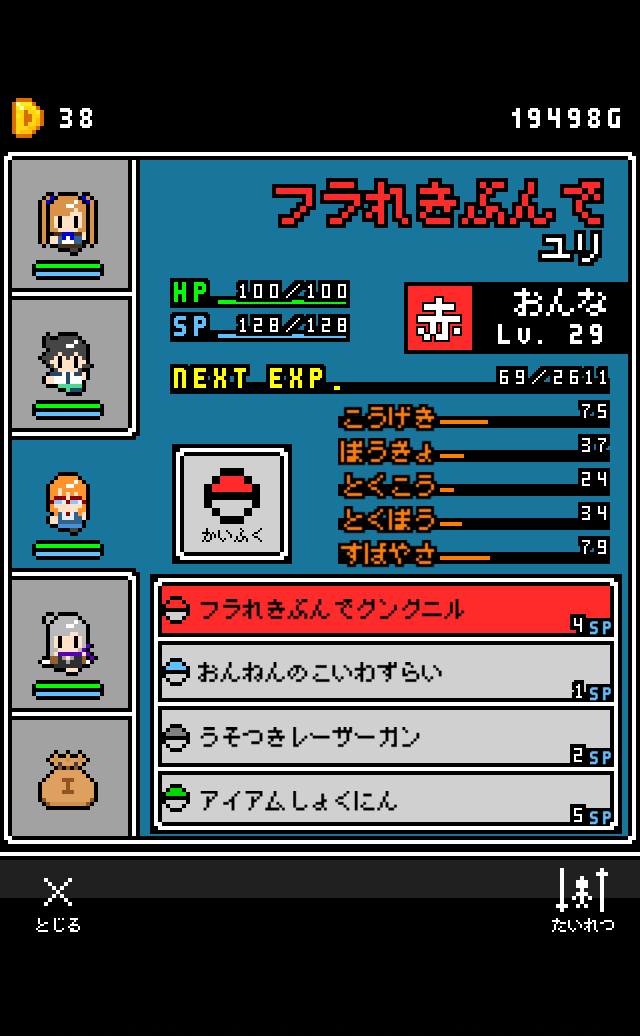Image resolution: width=640 pixels, height=1036 pixels.
Task: Choose skill おんねんのこいわずらい
Action: pos(386,672)
